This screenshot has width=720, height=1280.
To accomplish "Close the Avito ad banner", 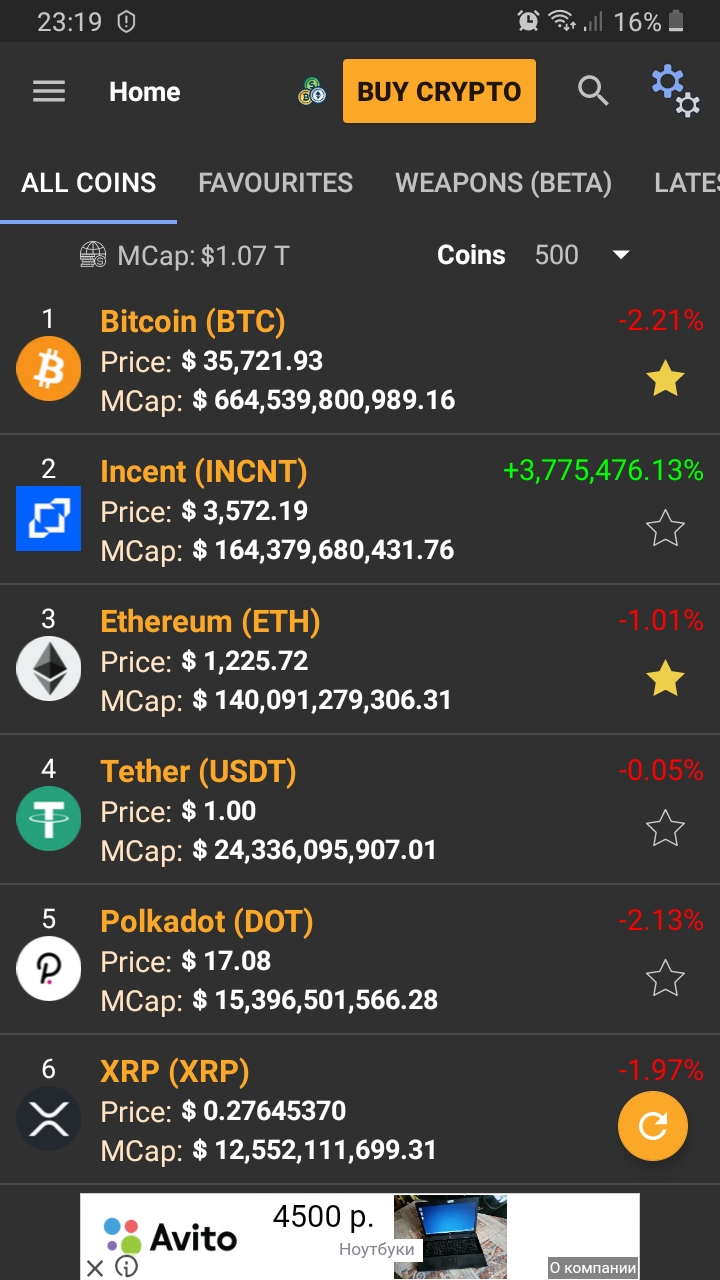I will tap(95, 1268).
